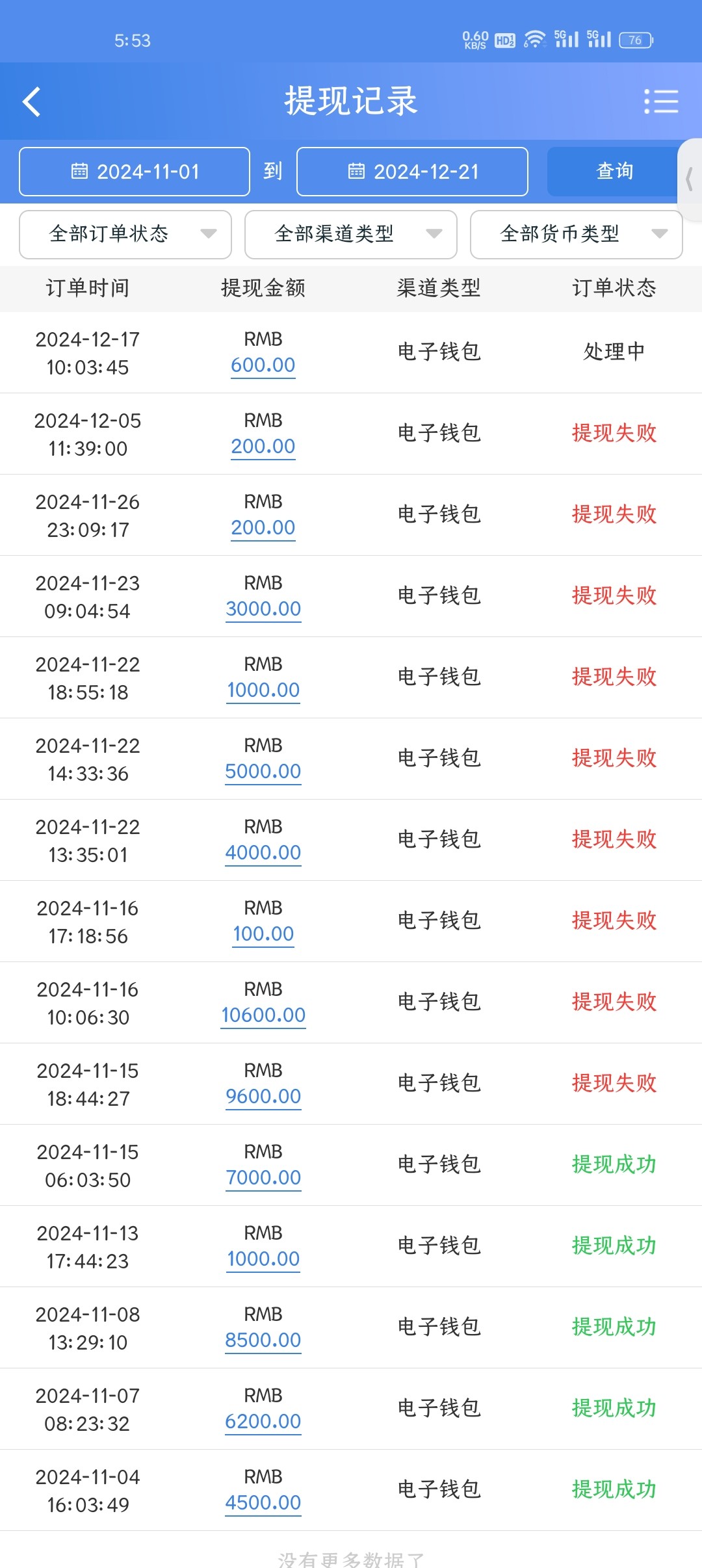
Task: Expand the 全部渠道类型 dropdown
Action: tap(351, 234)
